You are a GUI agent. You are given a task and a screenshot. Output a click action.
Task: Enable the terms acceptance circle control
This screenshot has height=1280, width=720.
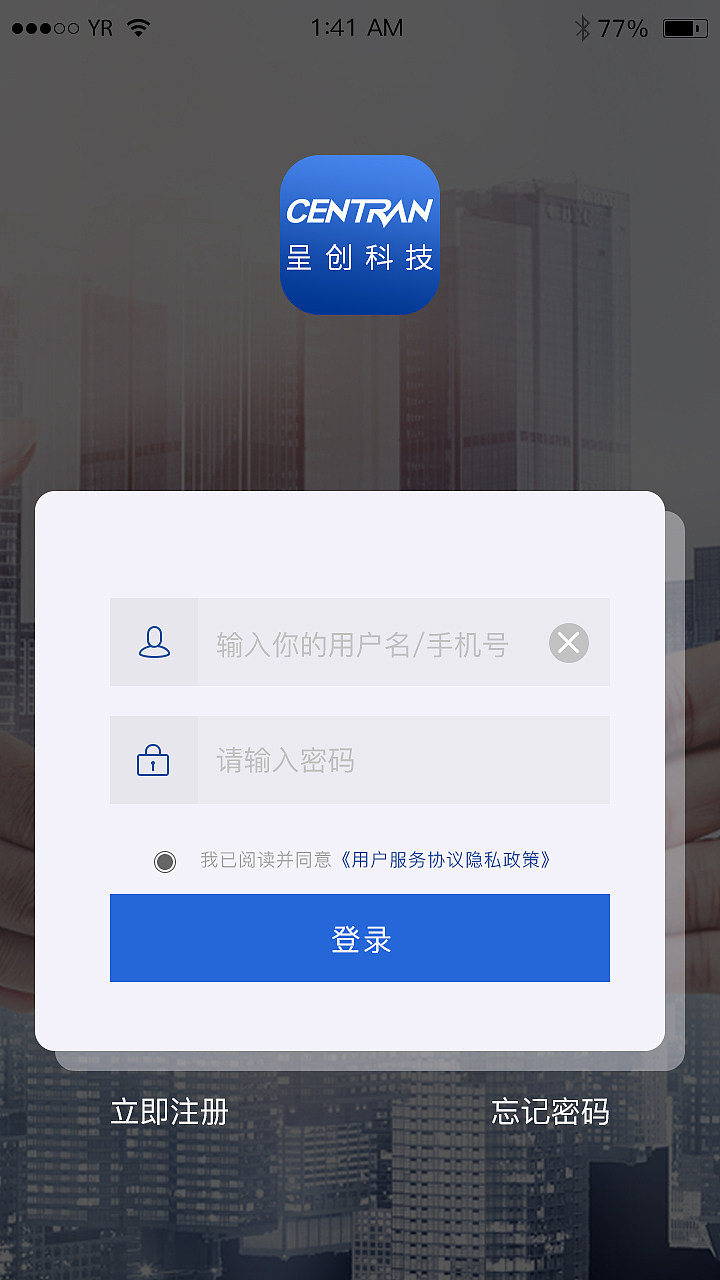[165, 860]
